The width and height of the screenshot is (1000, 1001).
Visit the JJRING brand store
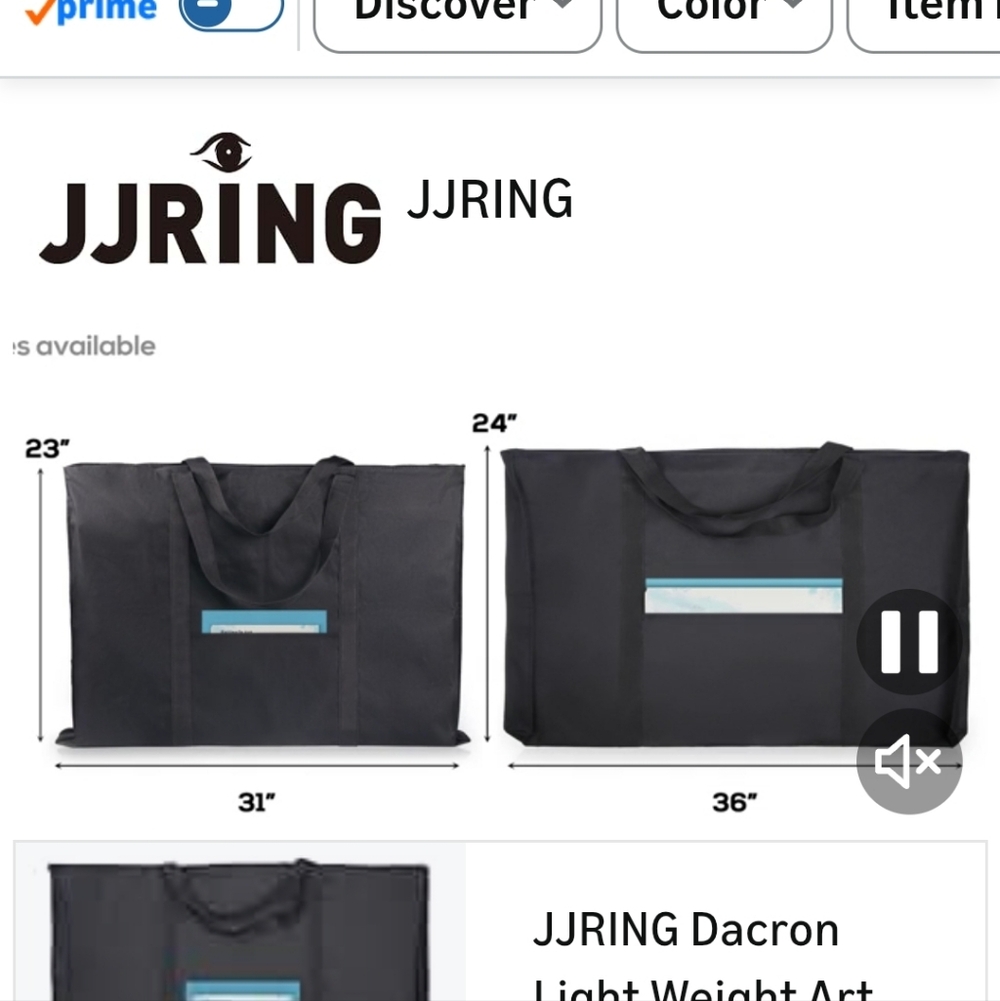click(489, 199)
